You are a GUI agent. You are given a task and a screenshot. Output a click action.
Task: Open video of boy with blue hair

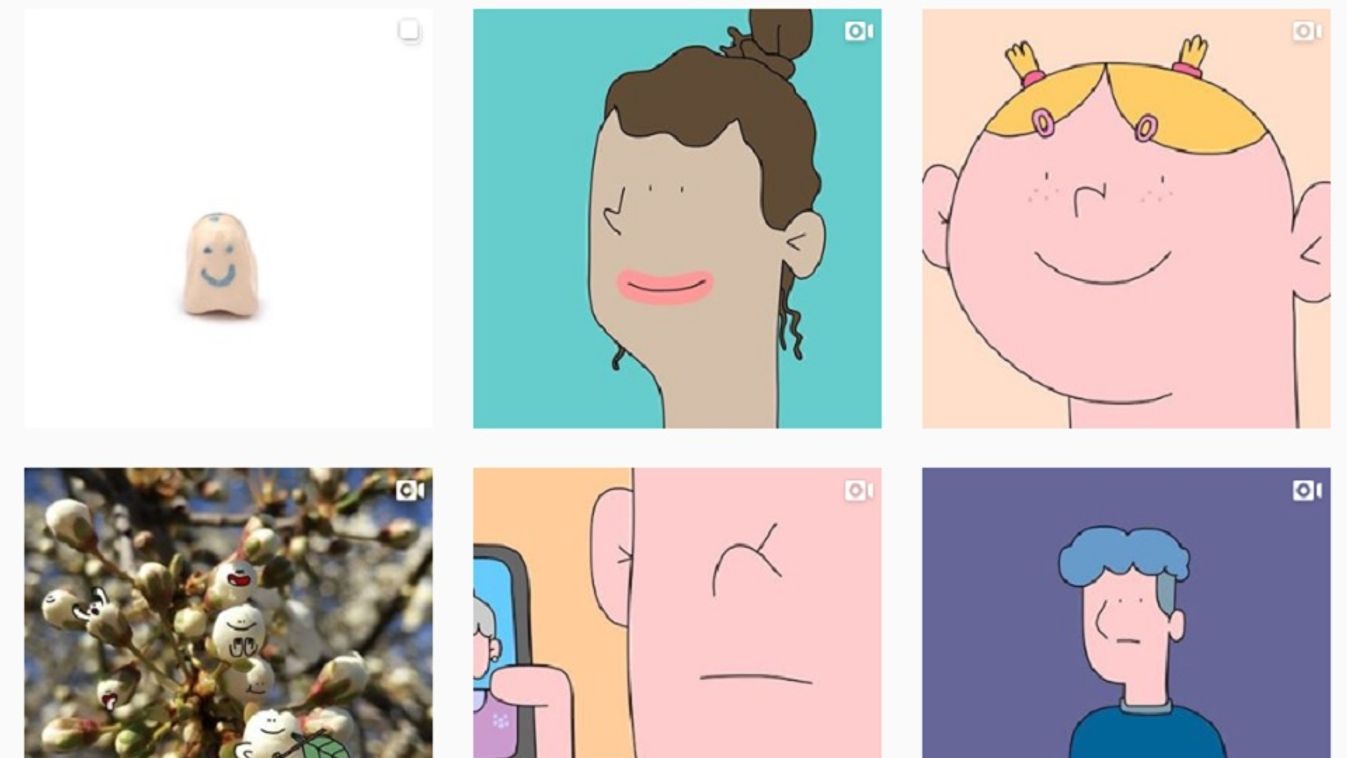point(1126,612)
